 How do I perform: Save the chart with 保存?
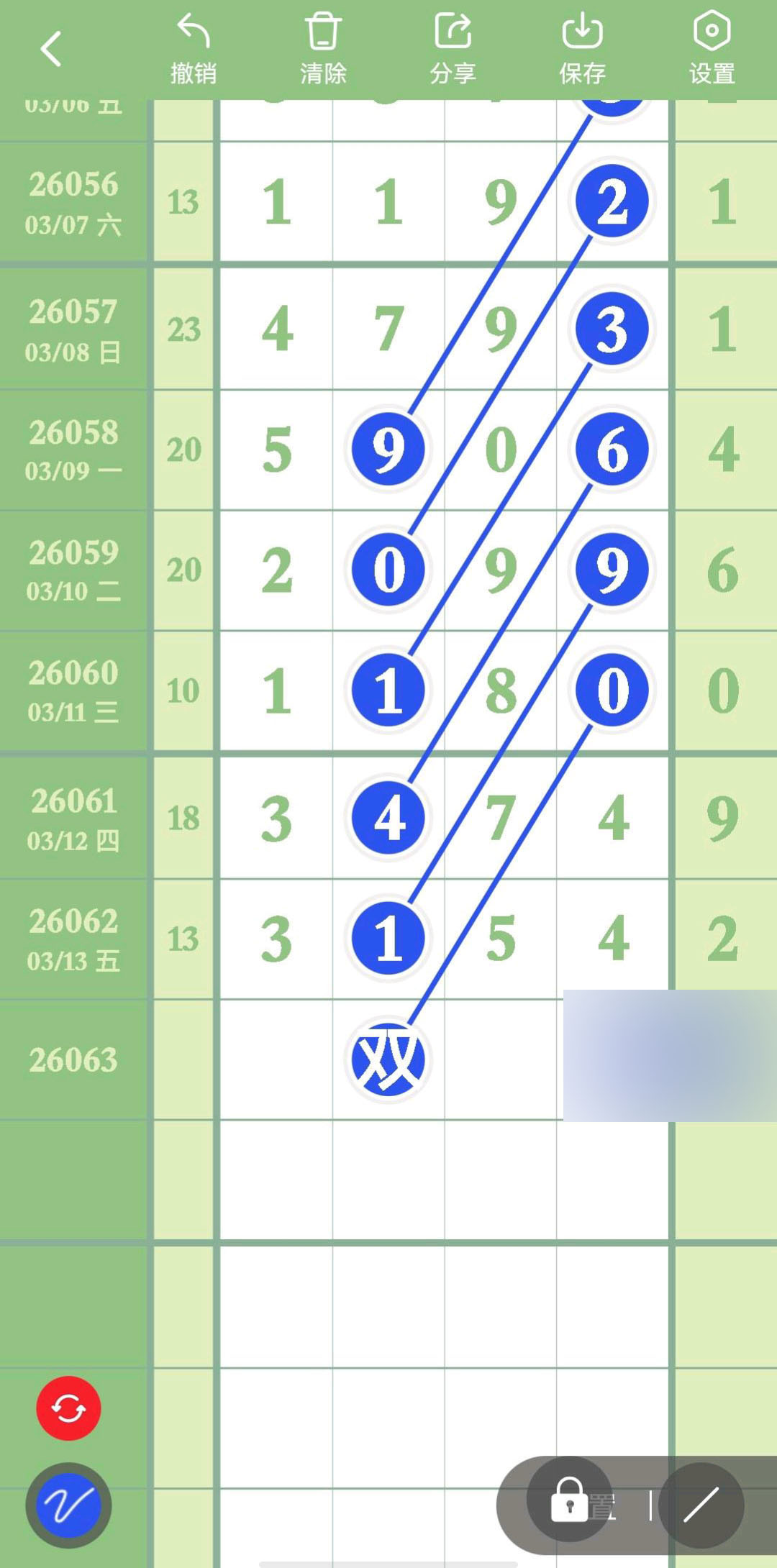(x=582, y=50)
